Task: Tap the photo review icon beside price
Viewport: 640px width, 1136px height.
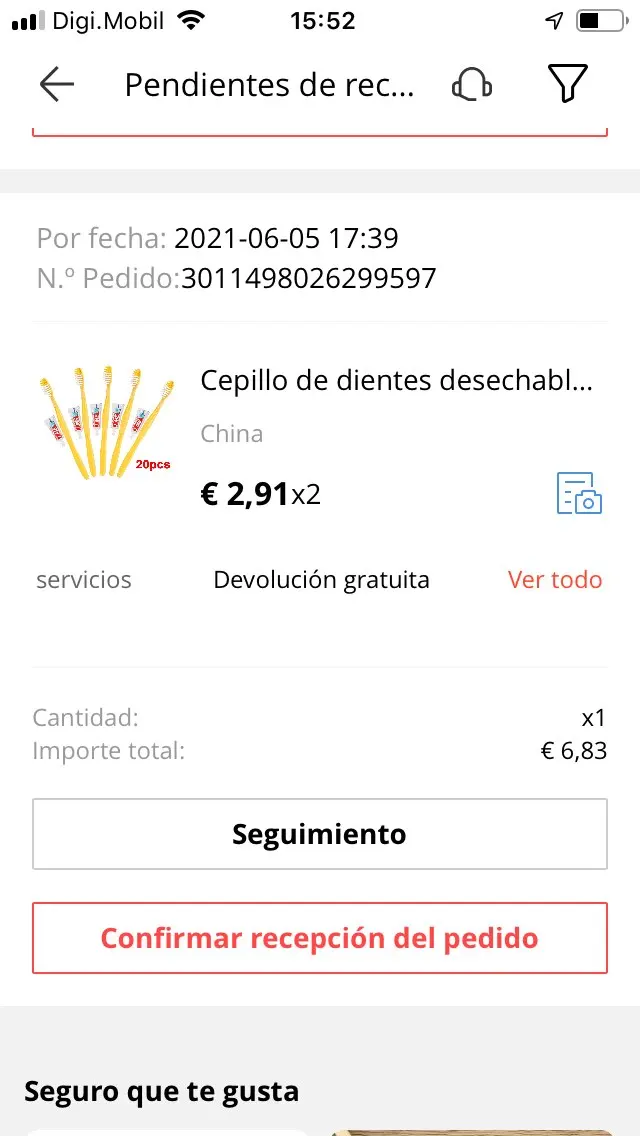Action: click(x=579, y=493)
